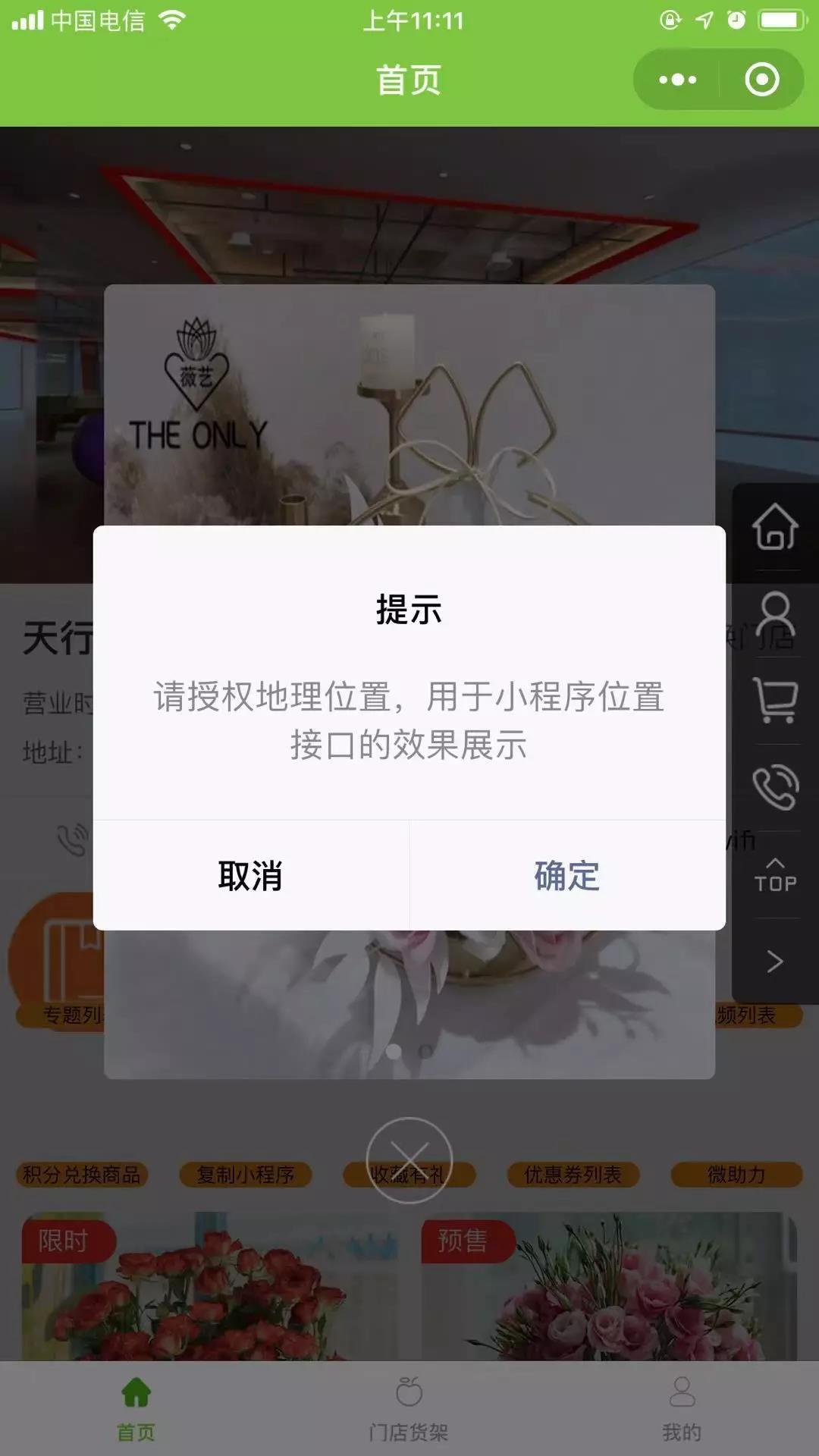Switch to the 门店货架 tab
Image resolution: width=819 pixels, height=1456 pixels.
coord(409,1408)
